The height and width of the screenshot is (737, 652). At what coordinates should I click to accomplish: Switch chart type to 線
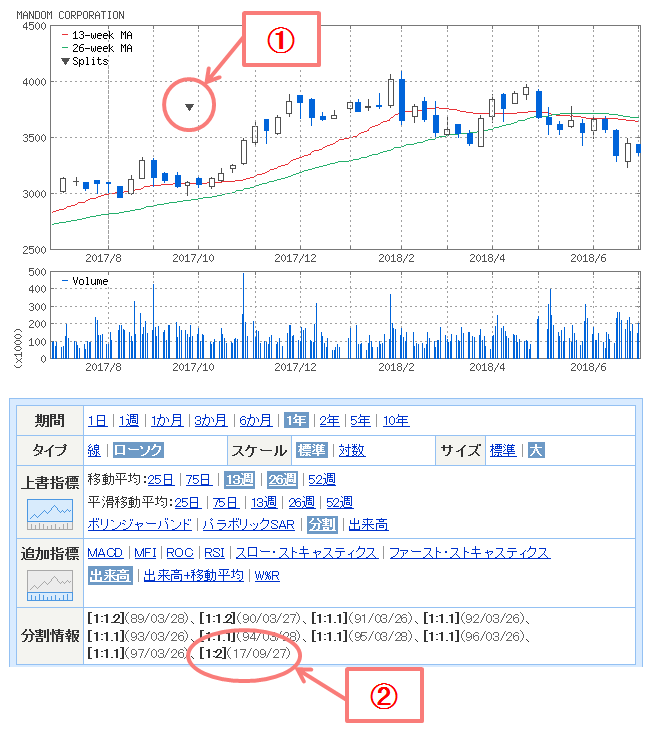pyautogui.click(x=94, y=451)
